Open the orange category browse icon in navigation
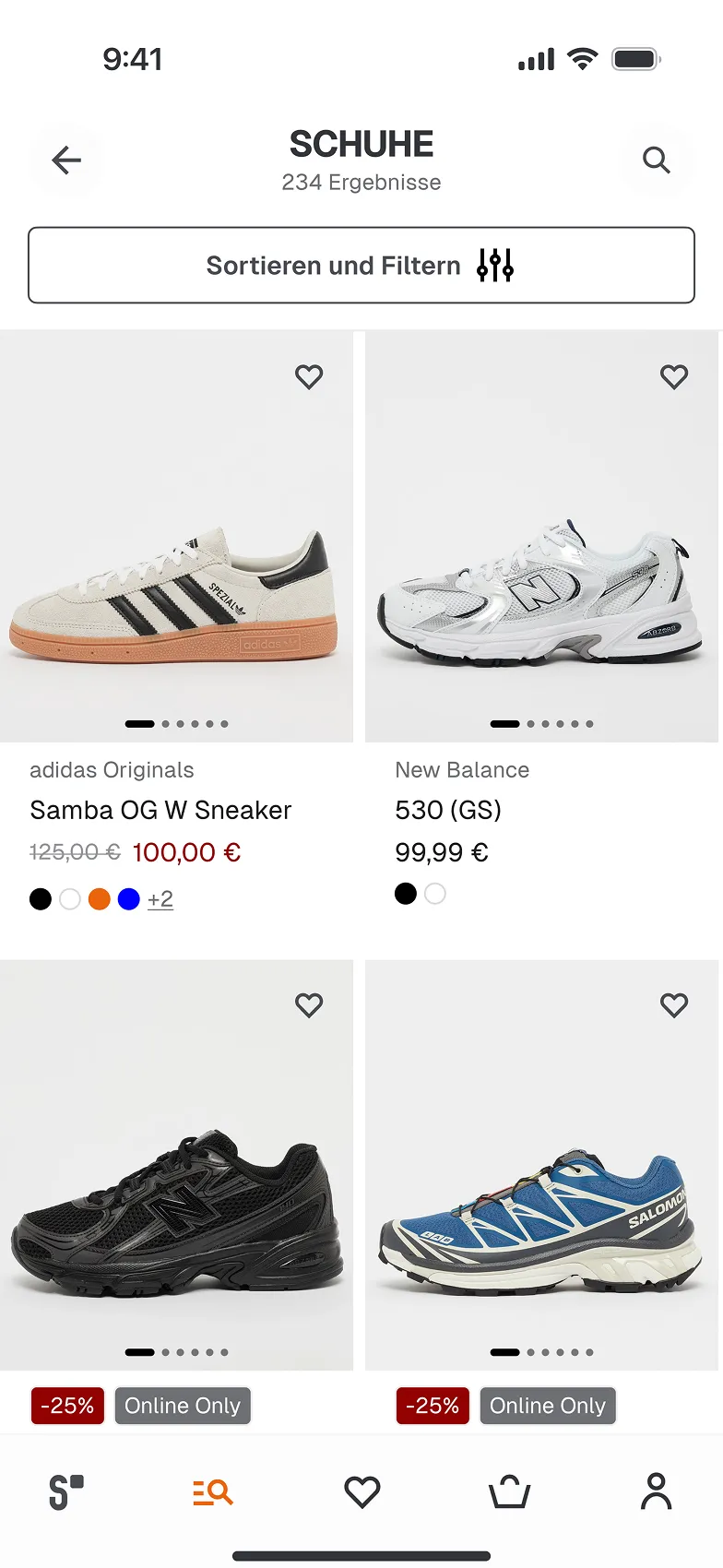Image resolution: width=723 pixels, height=1568 pixels. (x=212, y=1491)
